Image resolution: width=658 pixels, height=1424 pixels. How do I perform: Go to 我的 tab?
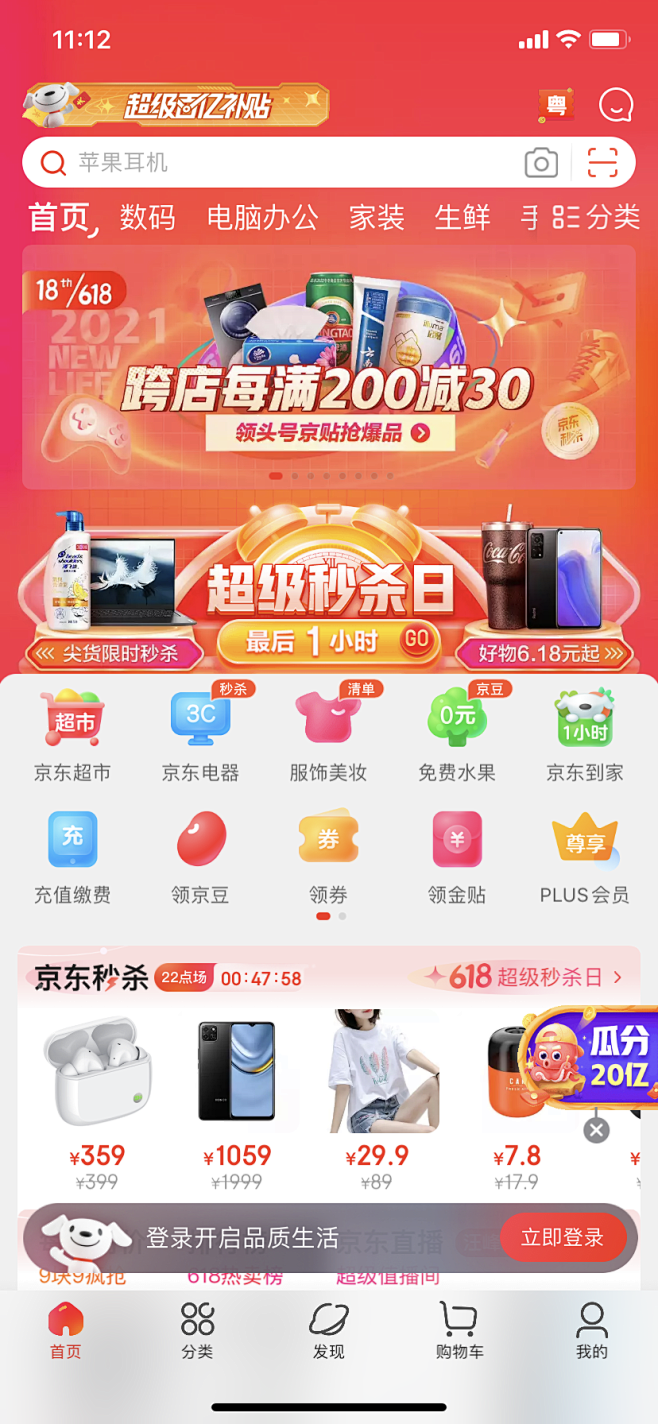(591, 1330)
